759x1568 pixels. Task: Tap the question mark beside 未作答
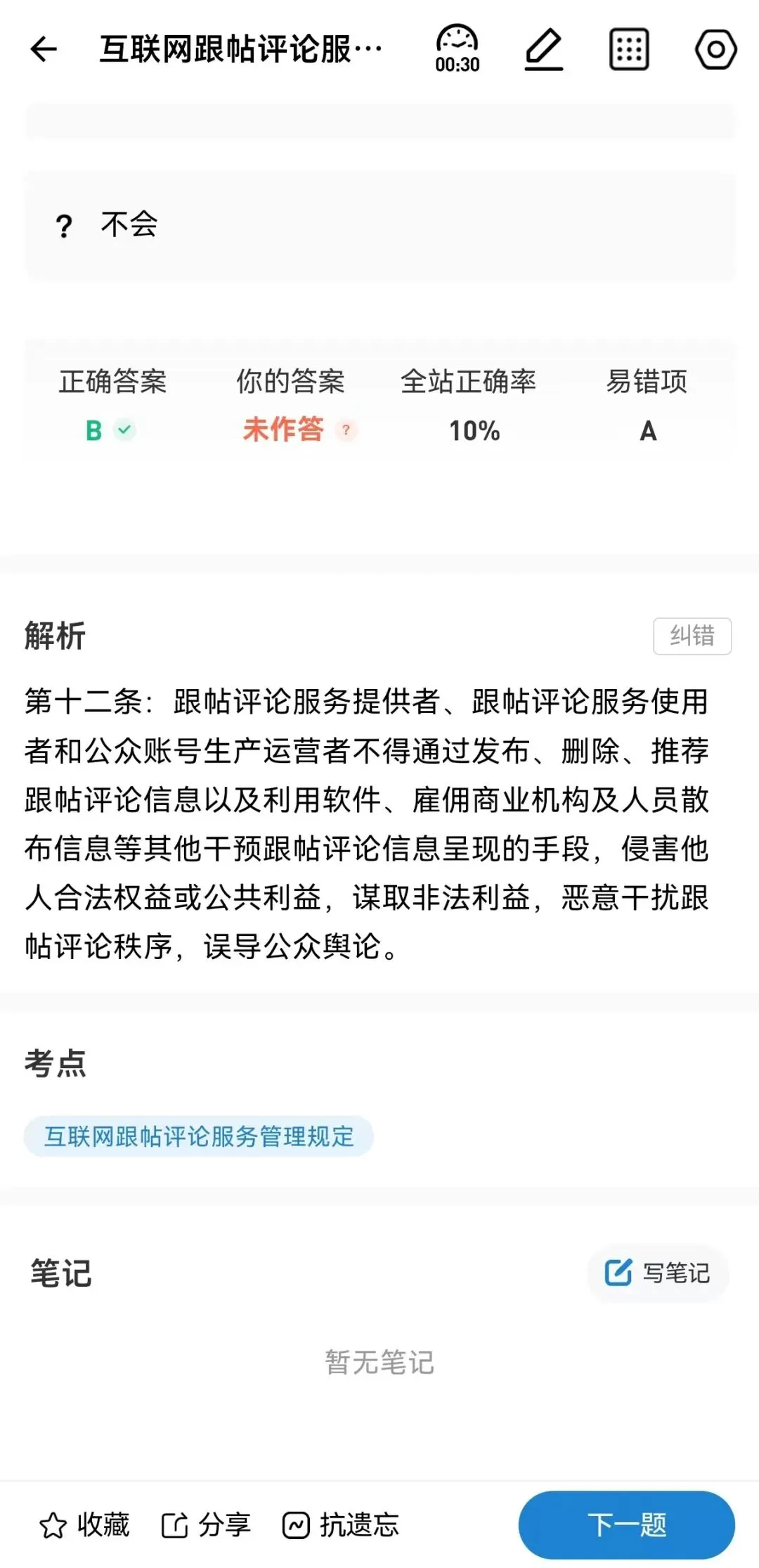346,430
